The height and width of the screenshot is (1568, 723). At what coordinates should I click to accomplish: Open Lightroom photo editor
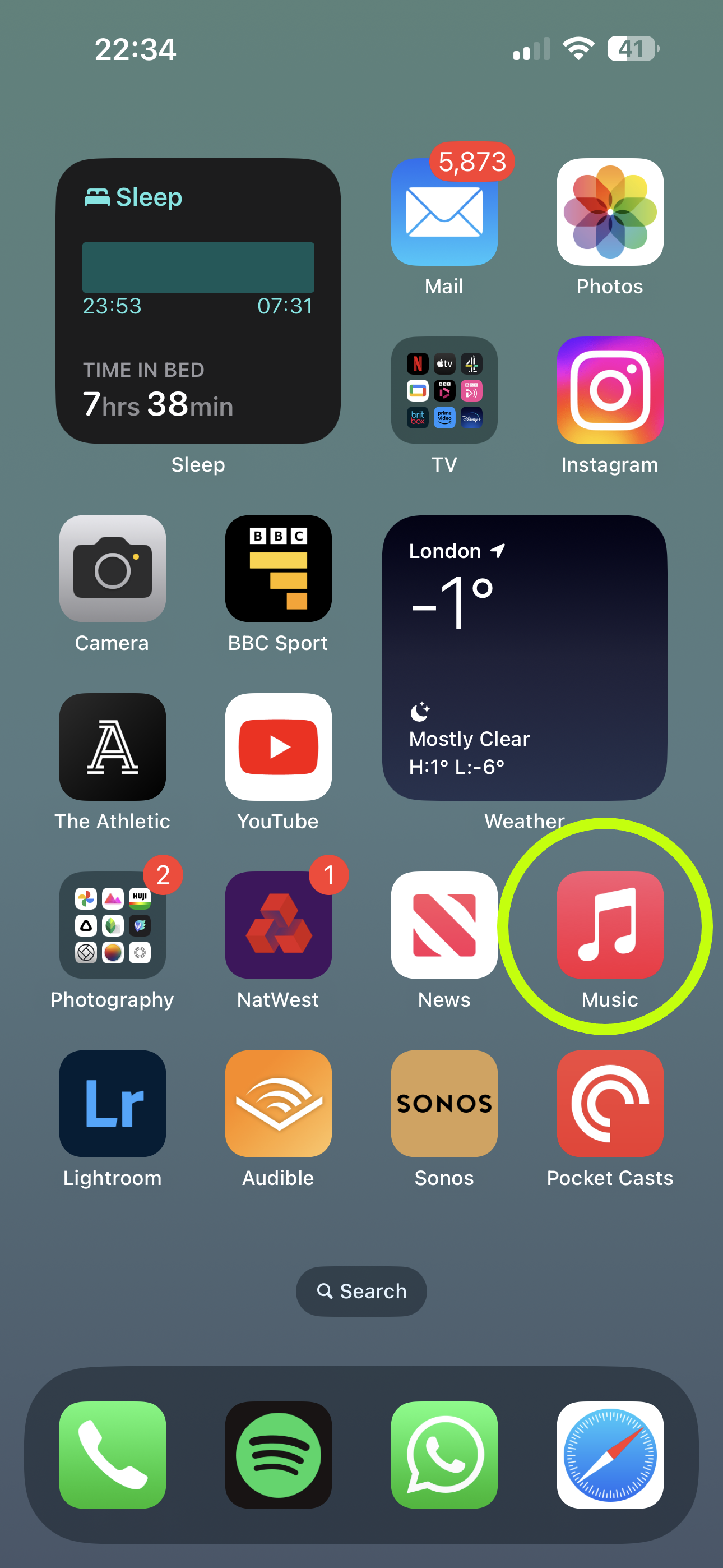[x=112, y=1104]
